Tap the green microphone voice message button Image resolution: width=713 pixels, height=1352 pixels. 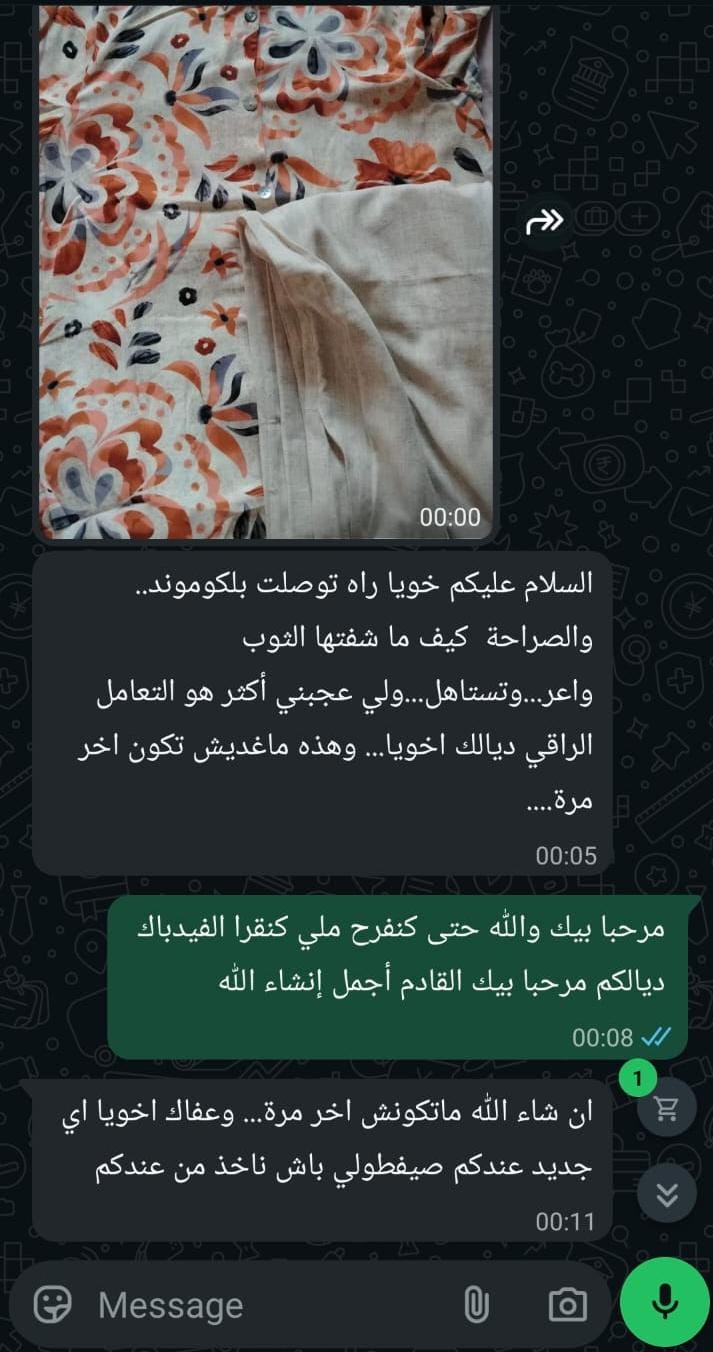pos(665,1303)
